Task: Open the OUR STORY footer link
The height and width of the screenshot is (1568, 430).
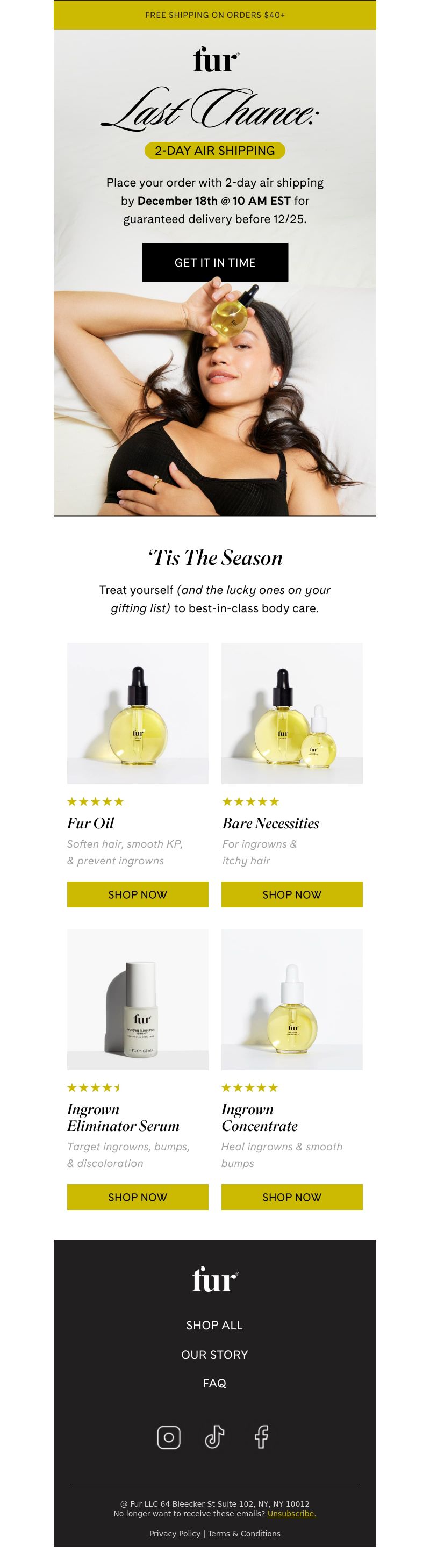Action: pos(214,1355)
